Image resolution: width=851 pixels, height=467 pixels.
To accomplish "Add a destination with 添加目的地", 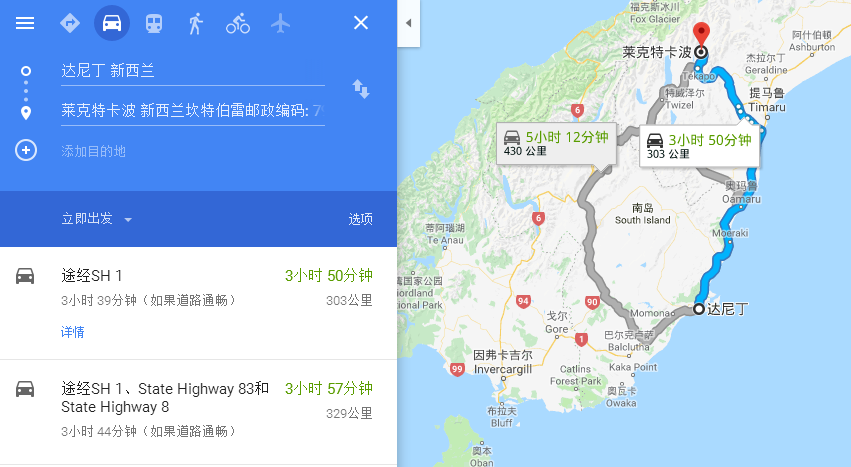I will (93, 151).
